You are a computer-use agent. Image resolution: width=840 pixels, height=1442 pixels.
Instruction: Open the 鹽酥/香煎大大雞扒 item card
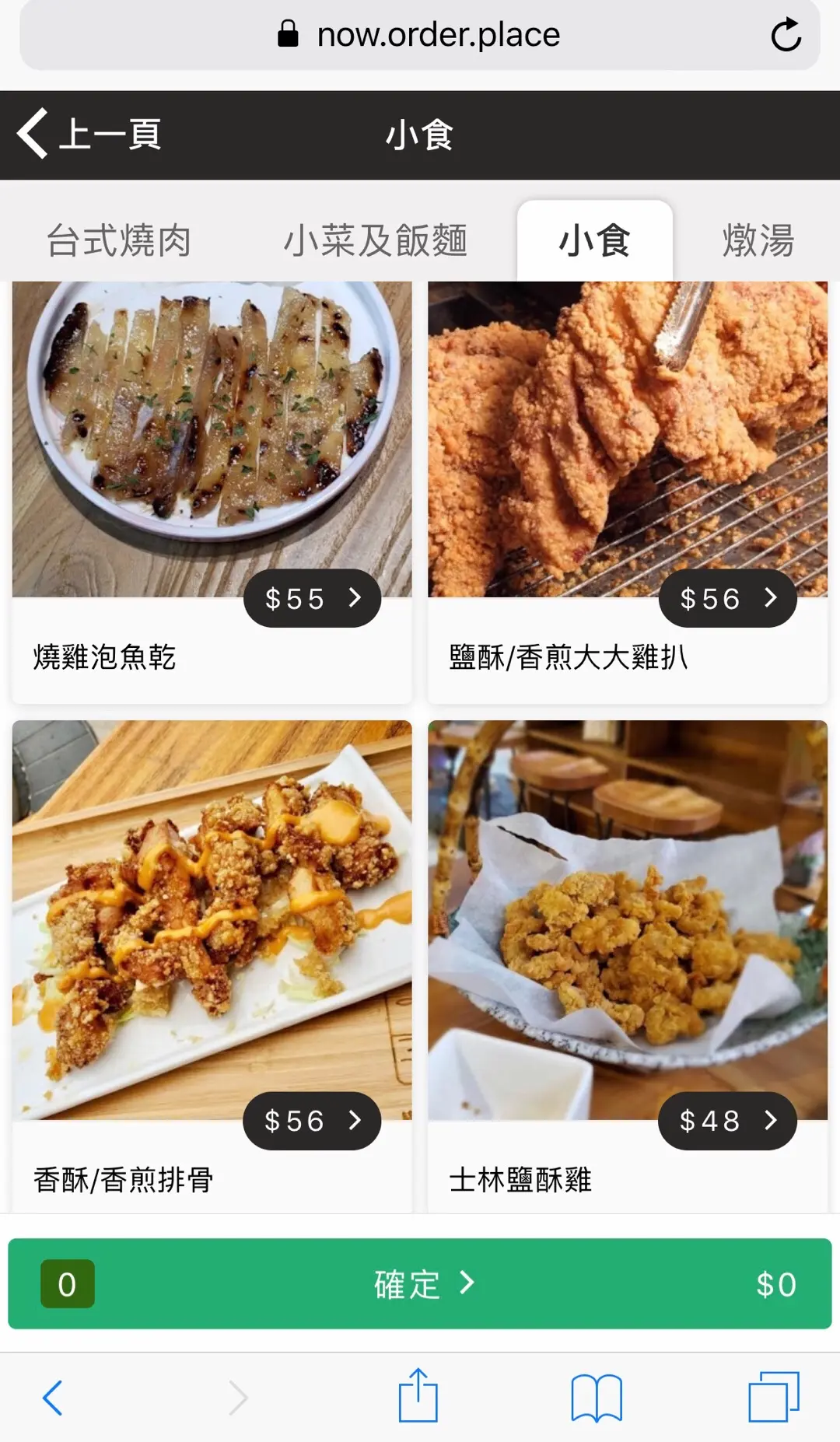(x=627, y=467)
